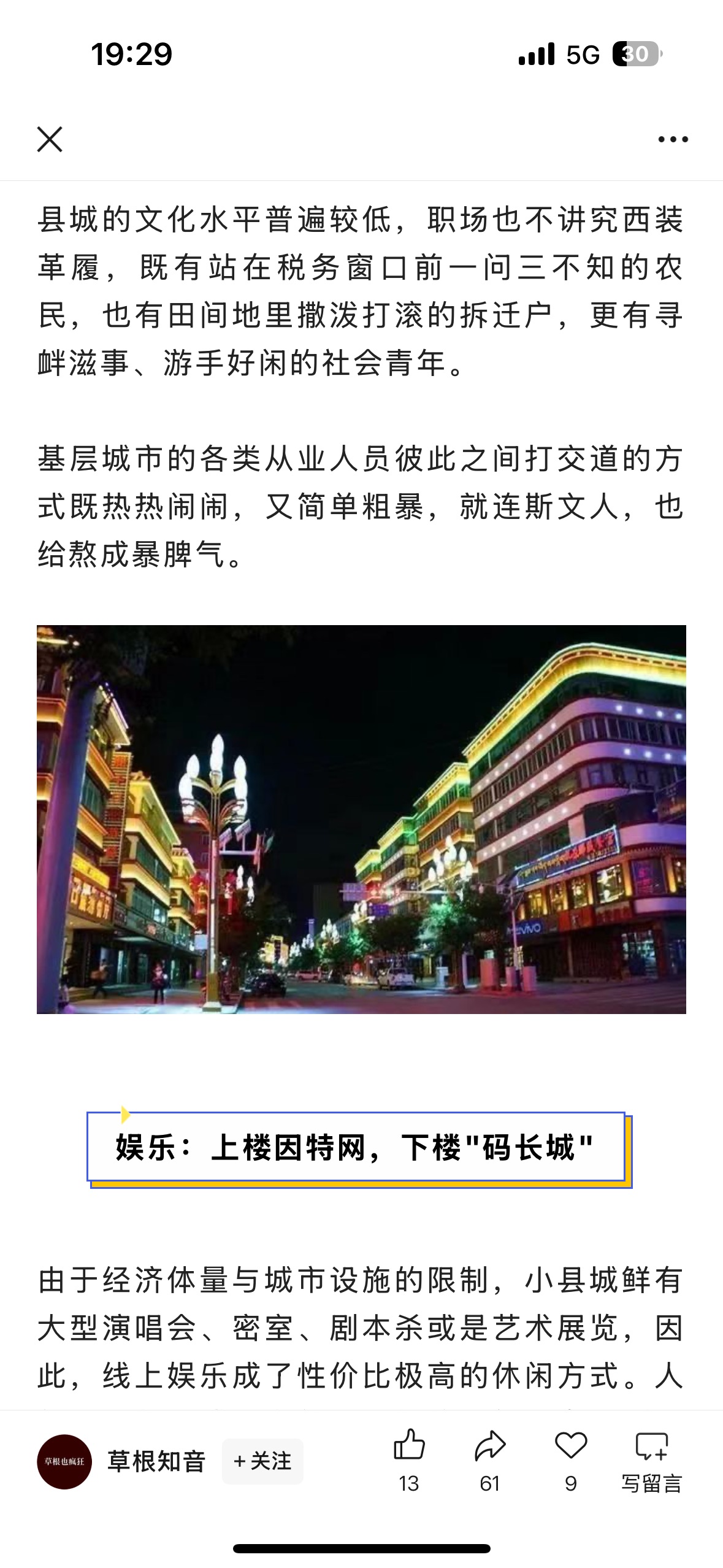
Task: Open the three-dot overflow menu
Action: tap(673, 139)
